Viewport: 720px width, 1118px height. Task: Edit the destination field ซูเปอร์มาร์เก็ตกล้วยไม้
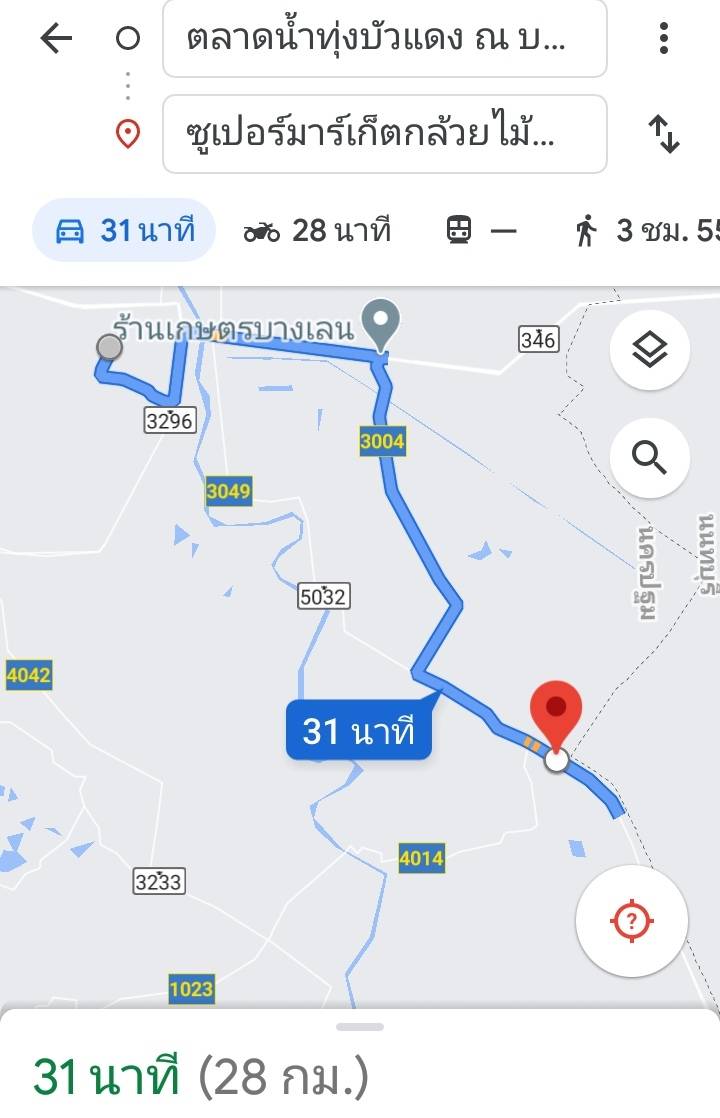click(384, 134)
